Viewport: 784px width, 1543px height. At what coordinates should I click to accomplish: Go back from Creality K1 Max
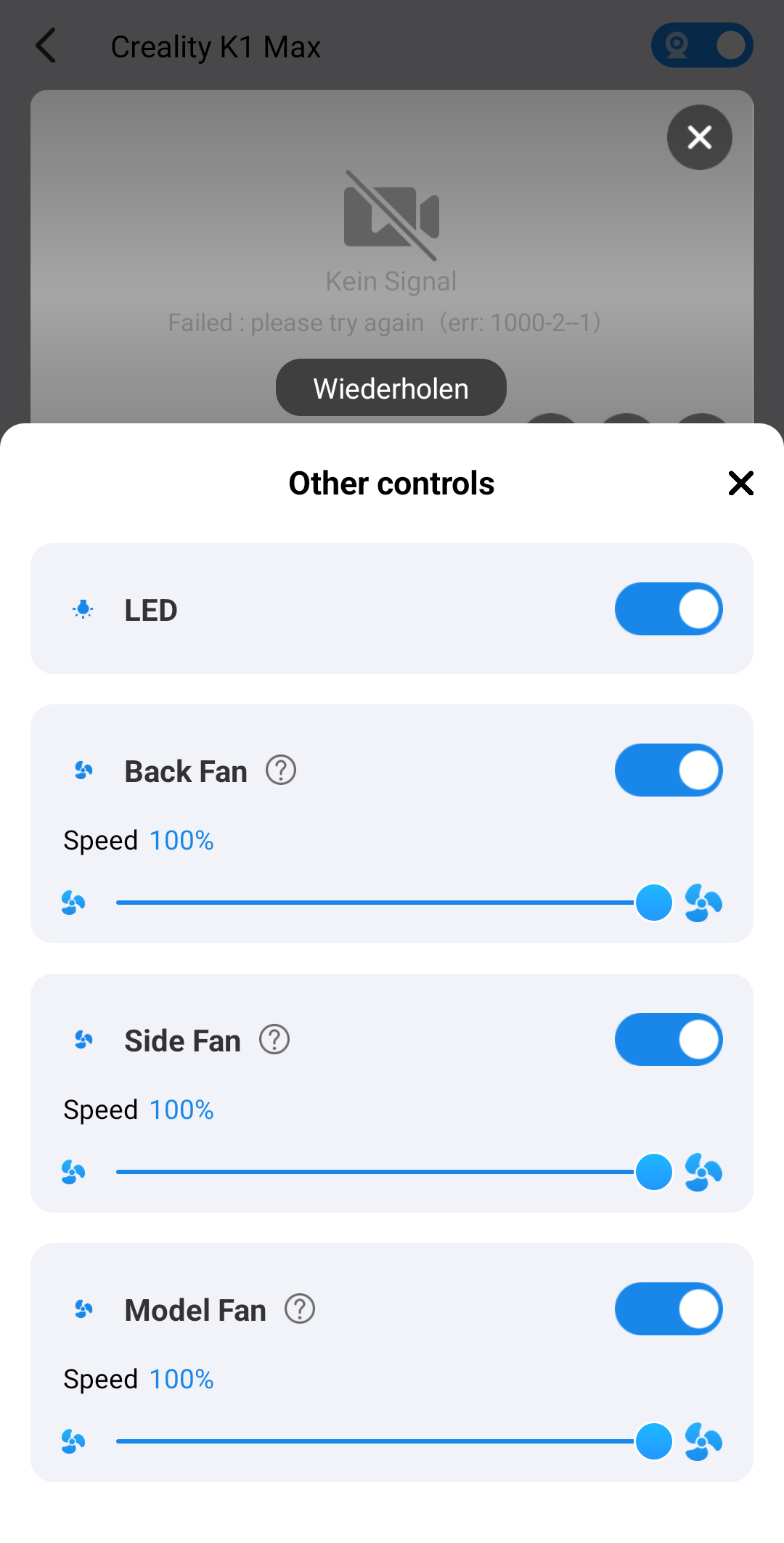[x=46, y=46]
